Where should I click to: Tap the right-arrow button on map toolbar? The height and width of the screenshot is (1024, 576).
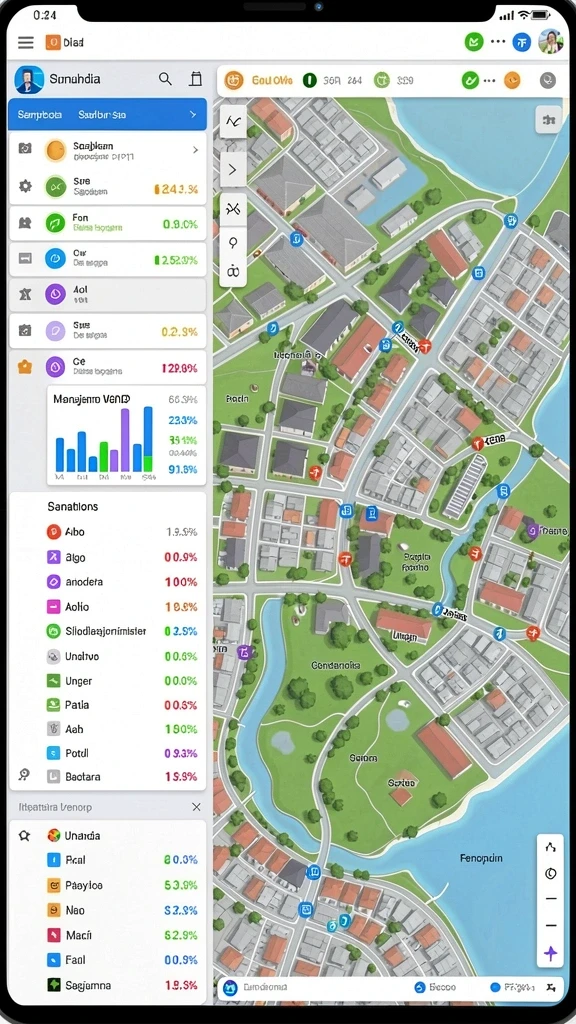click(233, 169)
